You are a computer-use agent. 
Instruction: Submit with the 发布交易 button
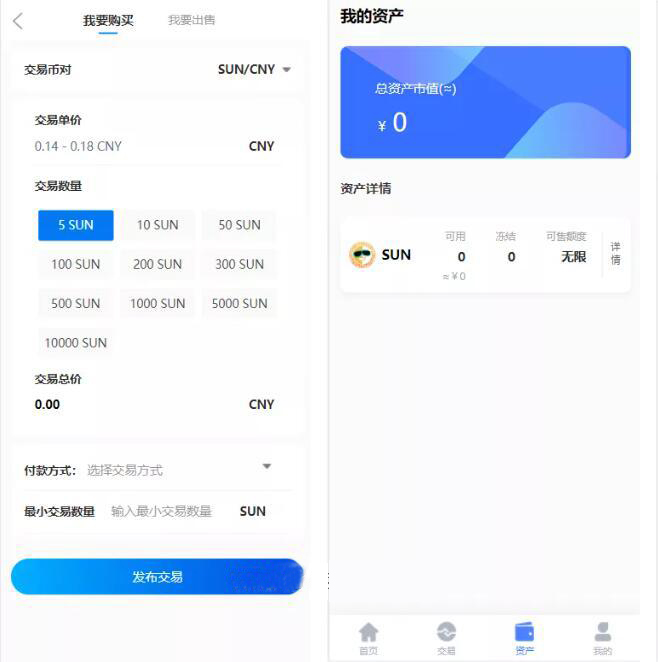tap(157, 577)
